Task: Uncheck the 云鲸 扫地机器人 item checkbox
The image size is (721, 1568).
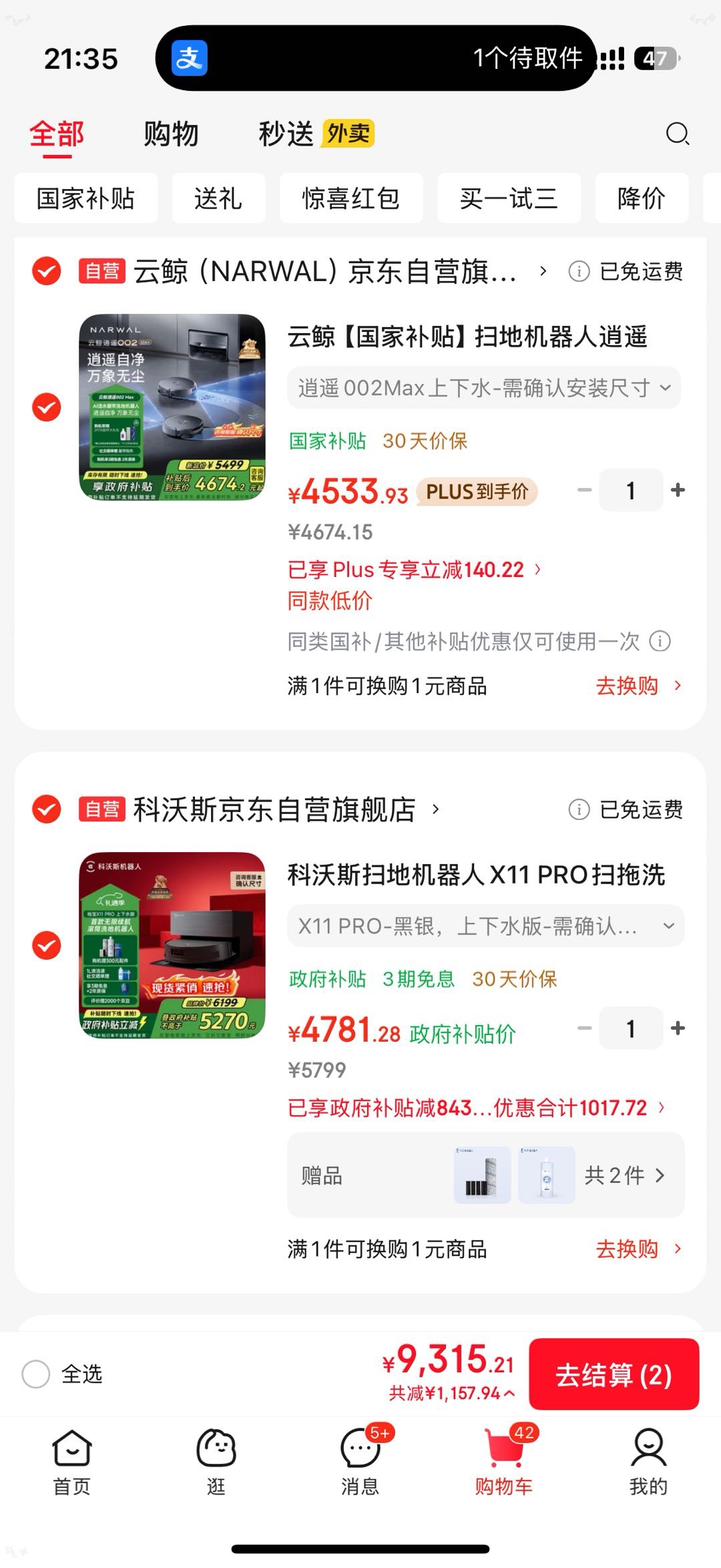Action: [47, 407]
